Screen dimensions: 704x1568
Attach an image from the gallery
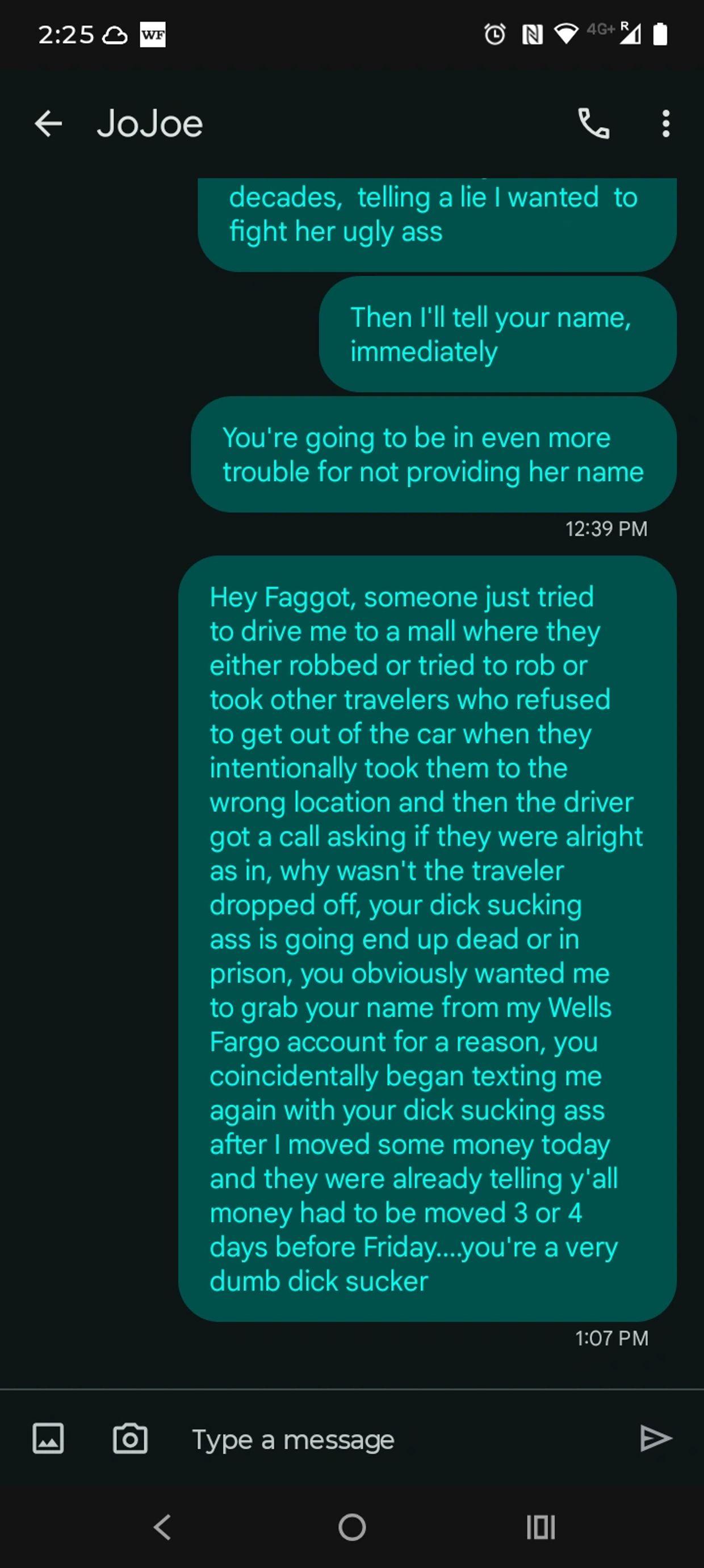[x=48, y=1439]
